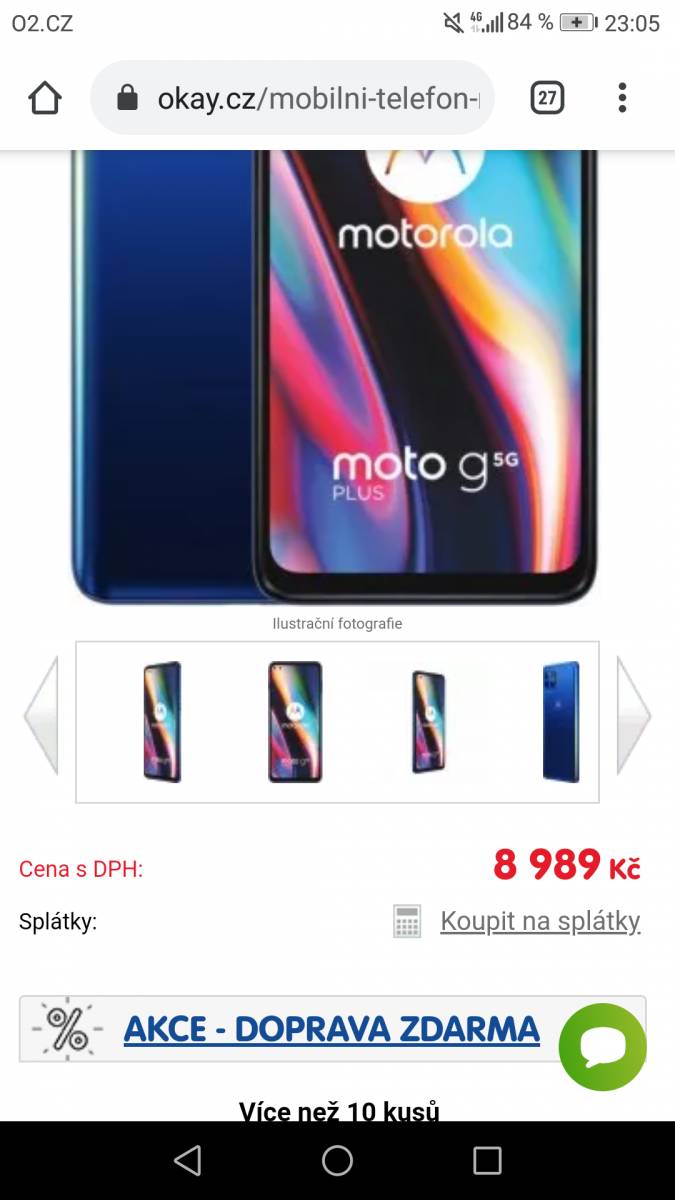Open the AKCE - DOPRAVA ZDARMA banner
This screenshot has height=1200, width=675.
tap(333, 1029)
